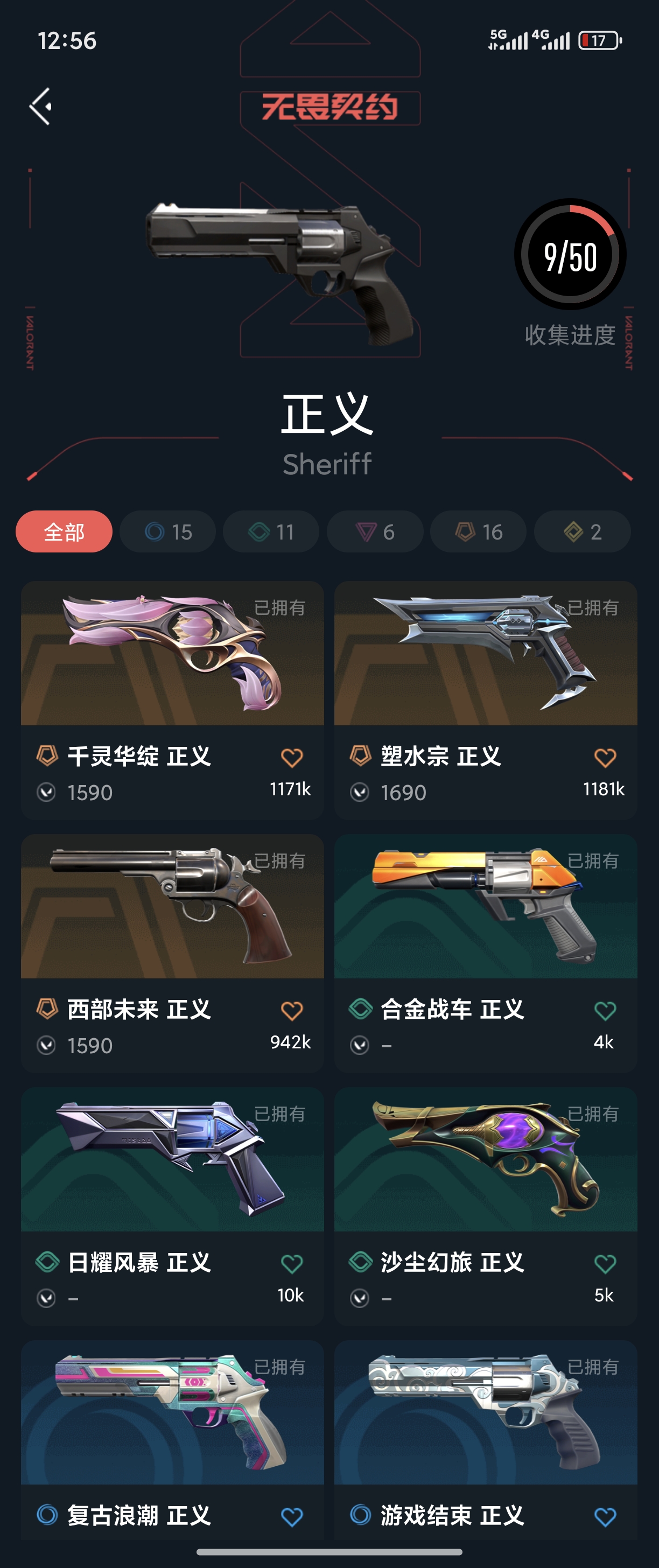This screenshot has width=659, height=1568.
Task: Filter skins by the purple tier 6
Action: 375,531
